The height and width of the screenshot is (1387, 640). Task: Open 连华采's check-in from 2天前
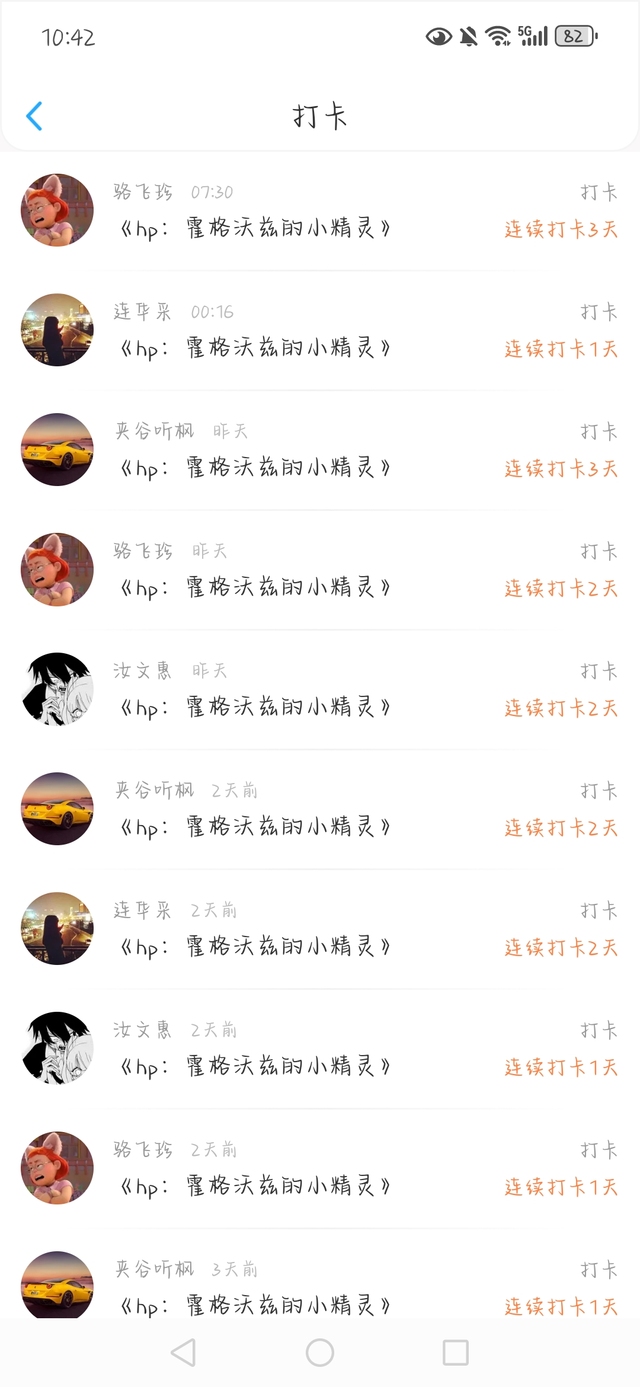click(x=320, y=929)
